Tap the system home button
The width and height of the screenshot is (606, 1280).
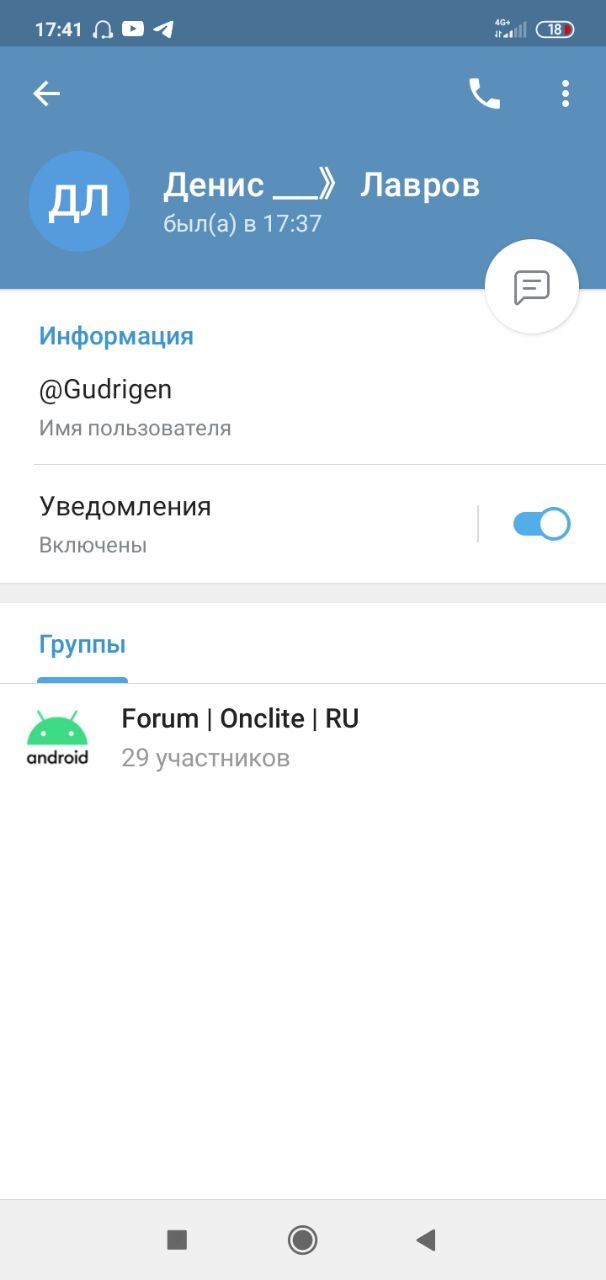coord(303,1240)
